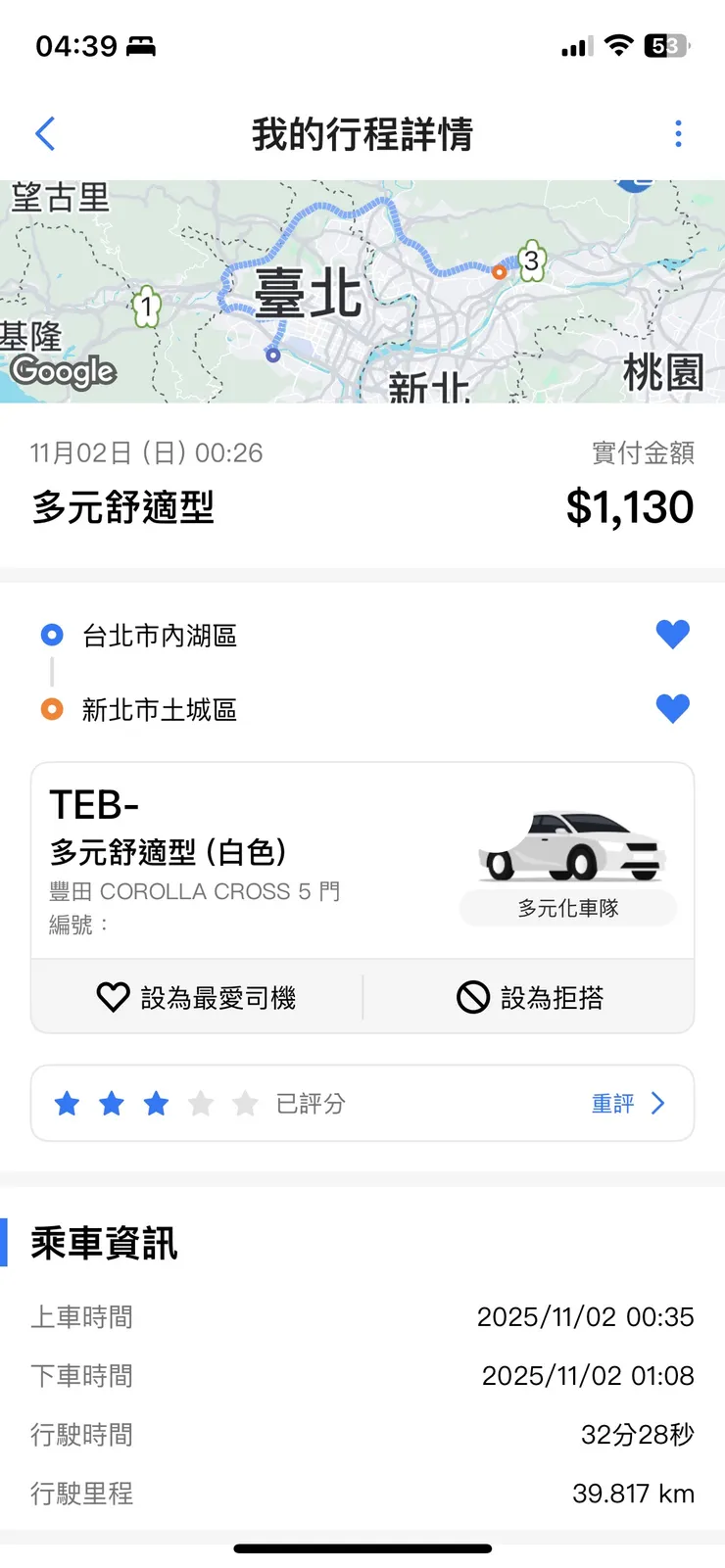
Task: Tap the prohibition icon next to 設為拒搭
Action: [472, 997]
